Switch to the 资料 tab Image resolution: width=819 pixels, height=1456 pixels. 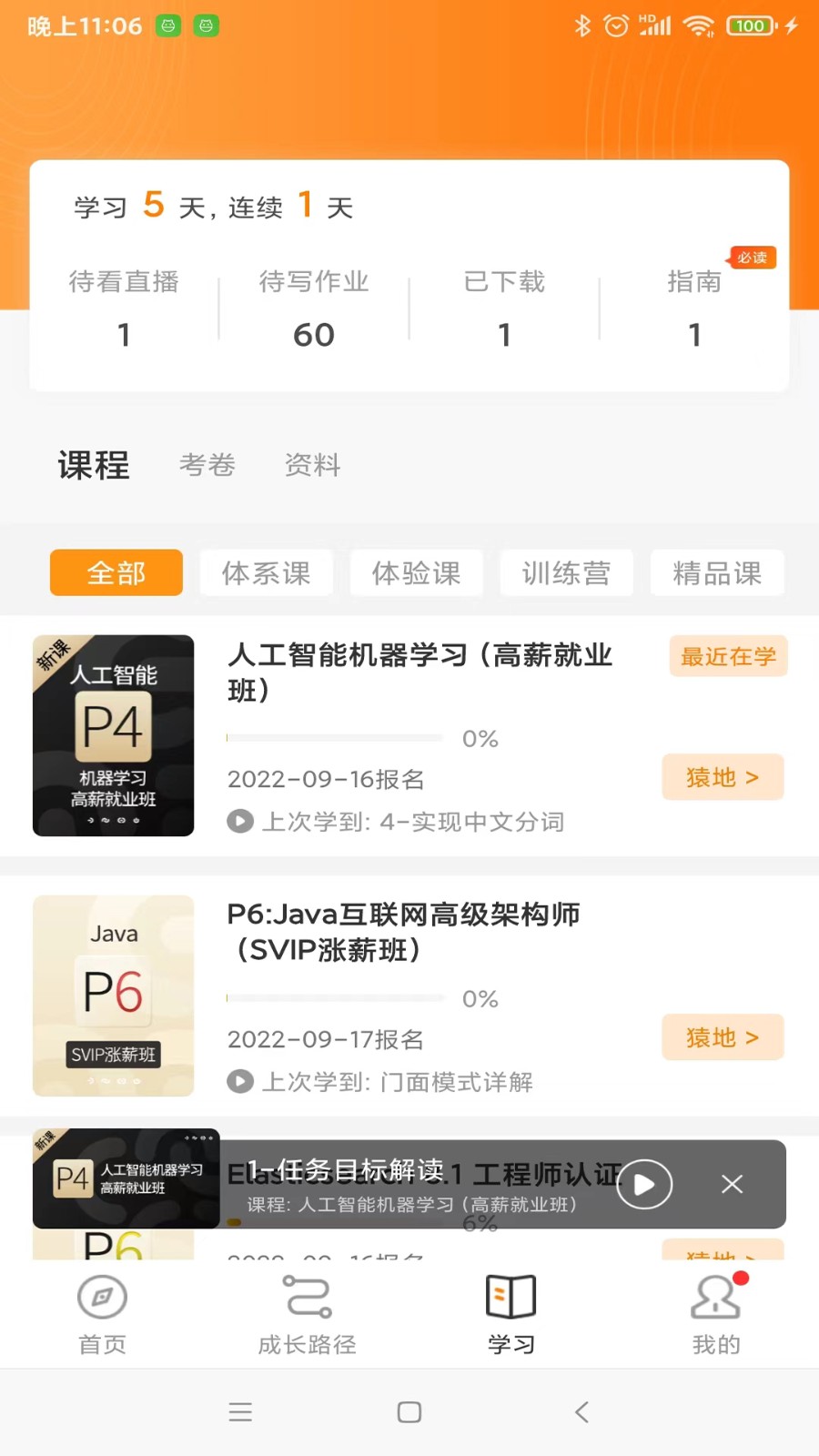[312, 465]
